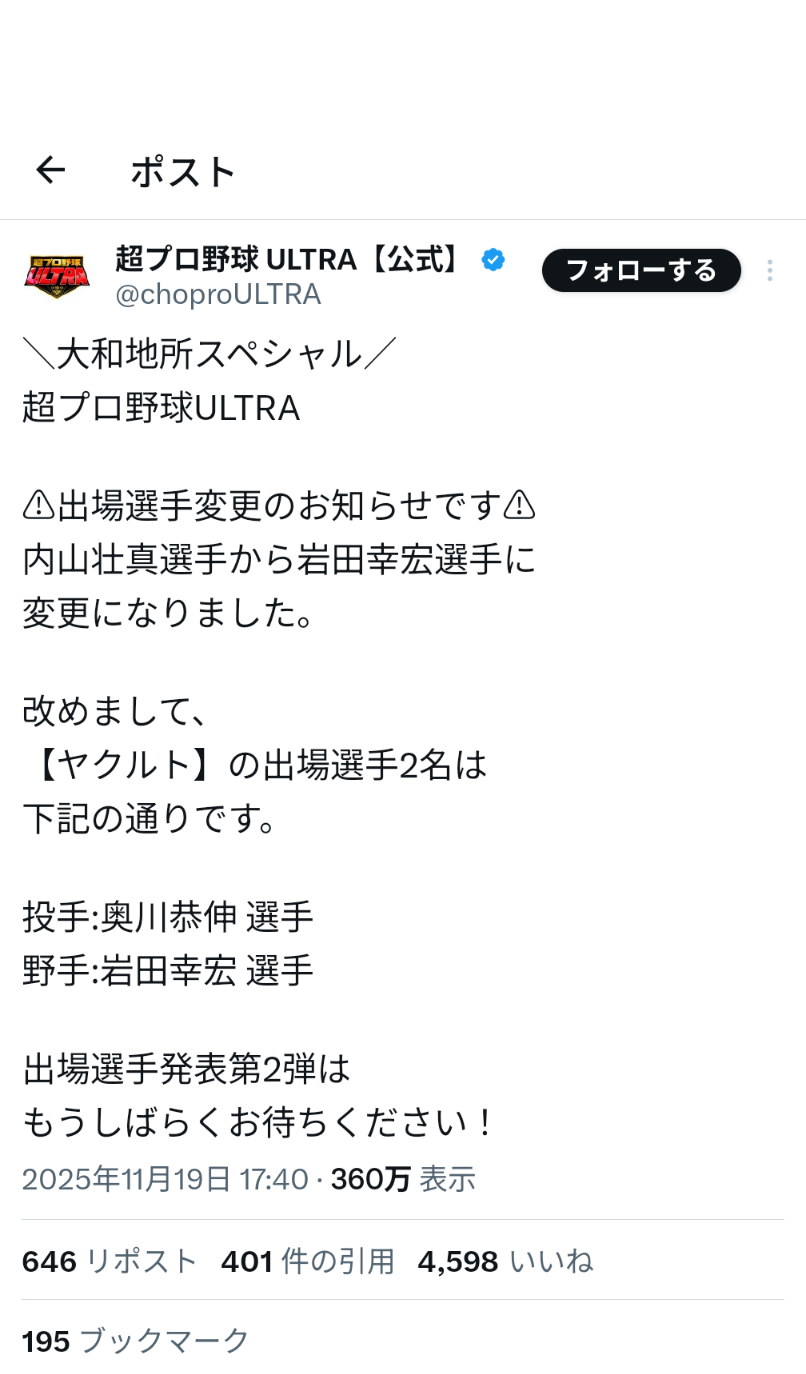The width and height of the screenshot is (806, 1374).
Task: View the list of 646 リポスト
Action: point(110,1262)
